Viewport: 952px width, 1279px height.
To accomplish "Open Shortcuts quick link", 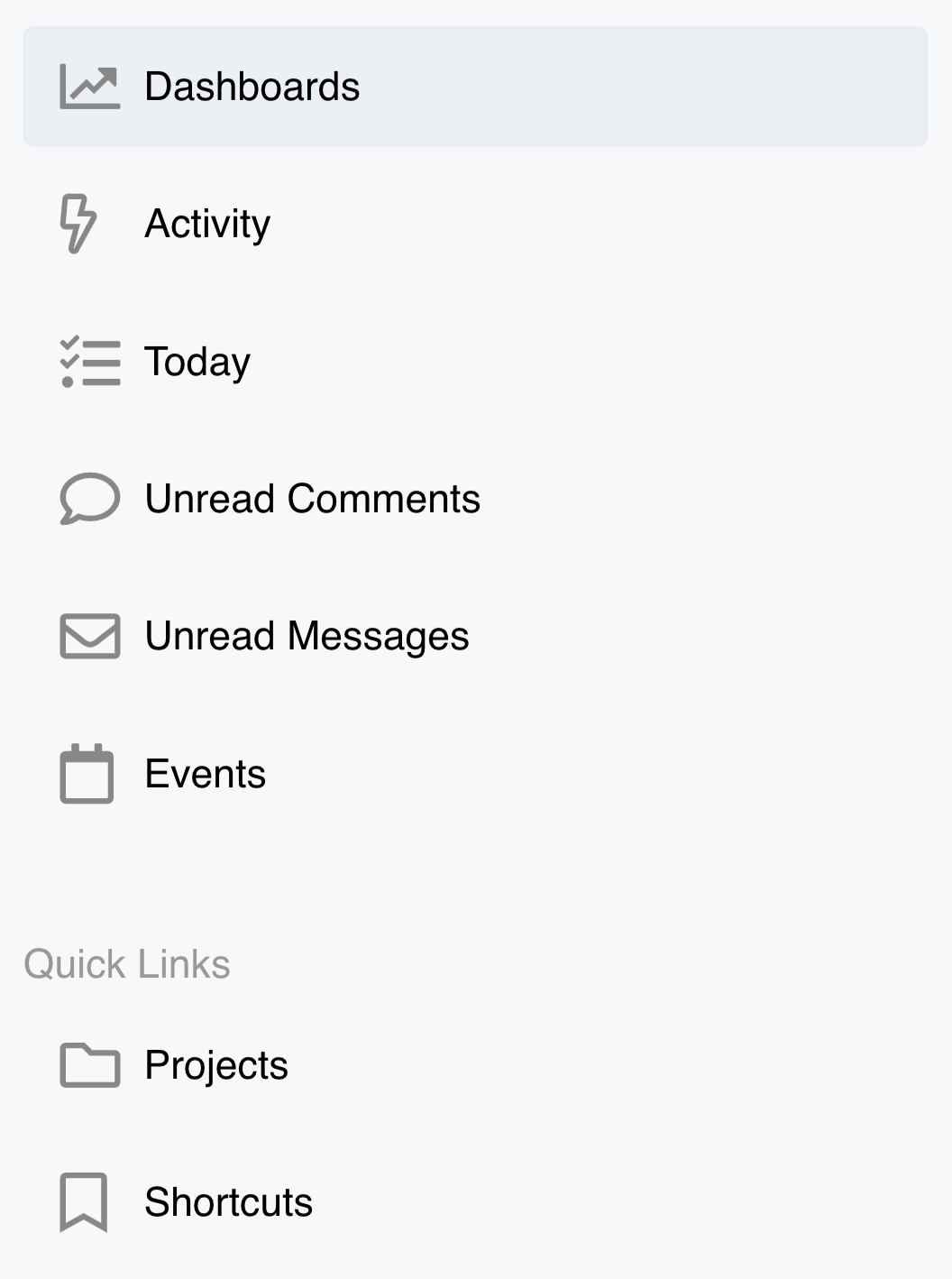I will 227,1203.
